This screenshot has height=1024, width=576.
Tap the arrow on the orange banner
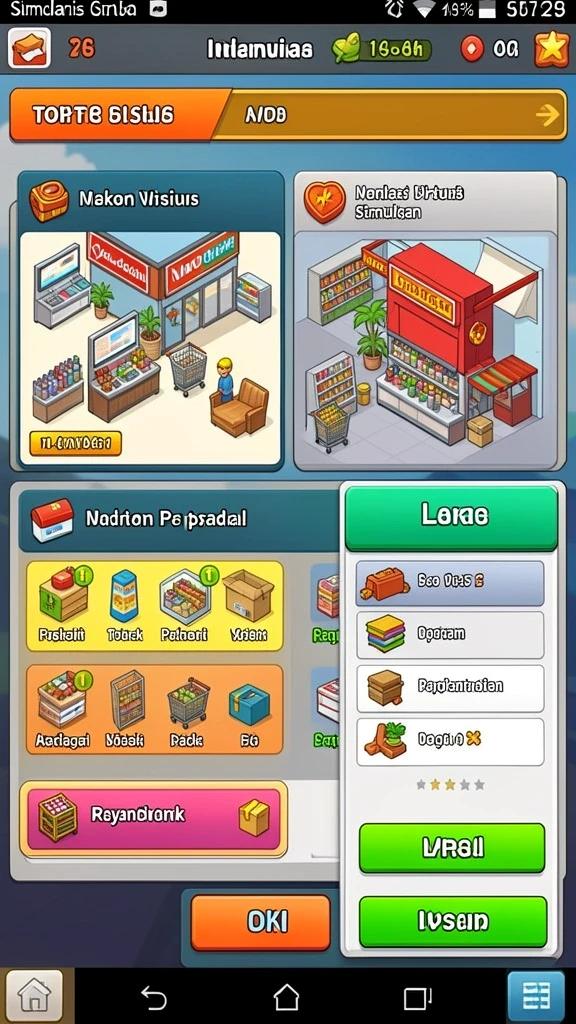[547, 115]
